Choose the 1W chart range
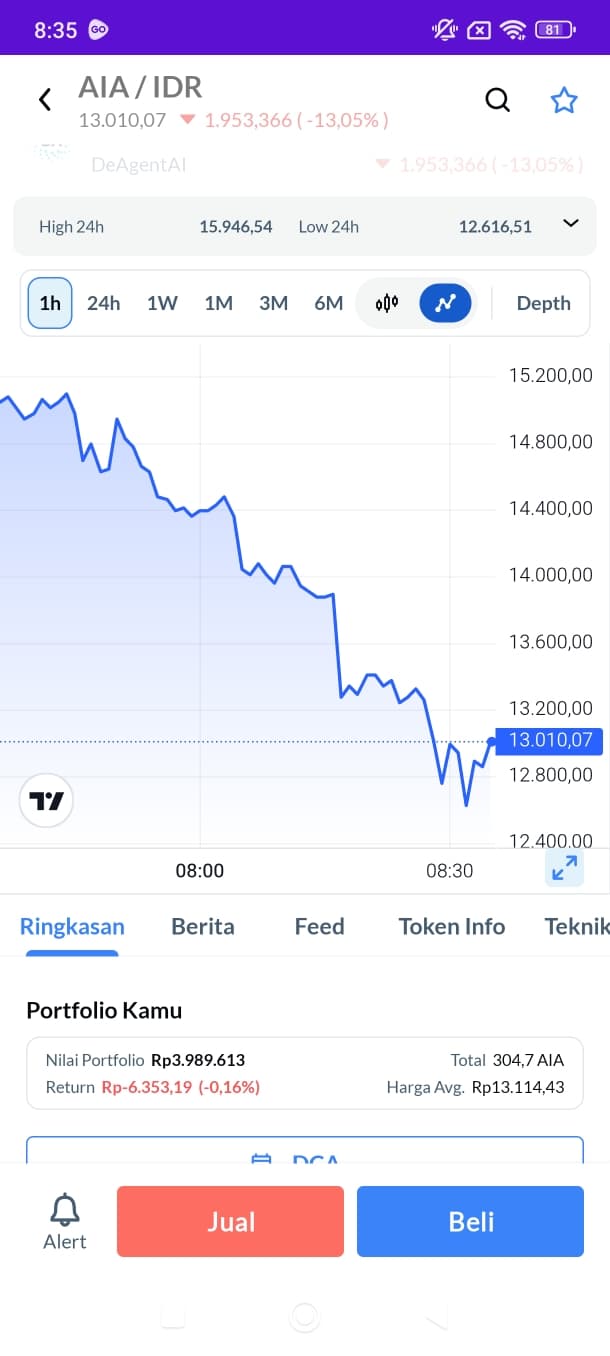The image size is (610, 1356). pyautogui.click(x=162, y=303)
